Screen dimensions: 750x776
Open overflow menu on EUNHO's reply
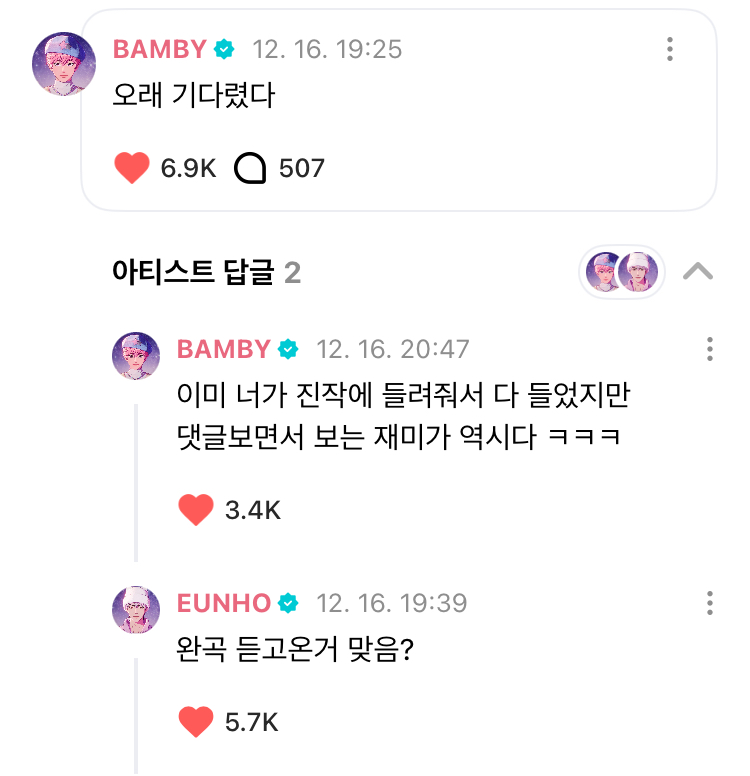point(709,603)
